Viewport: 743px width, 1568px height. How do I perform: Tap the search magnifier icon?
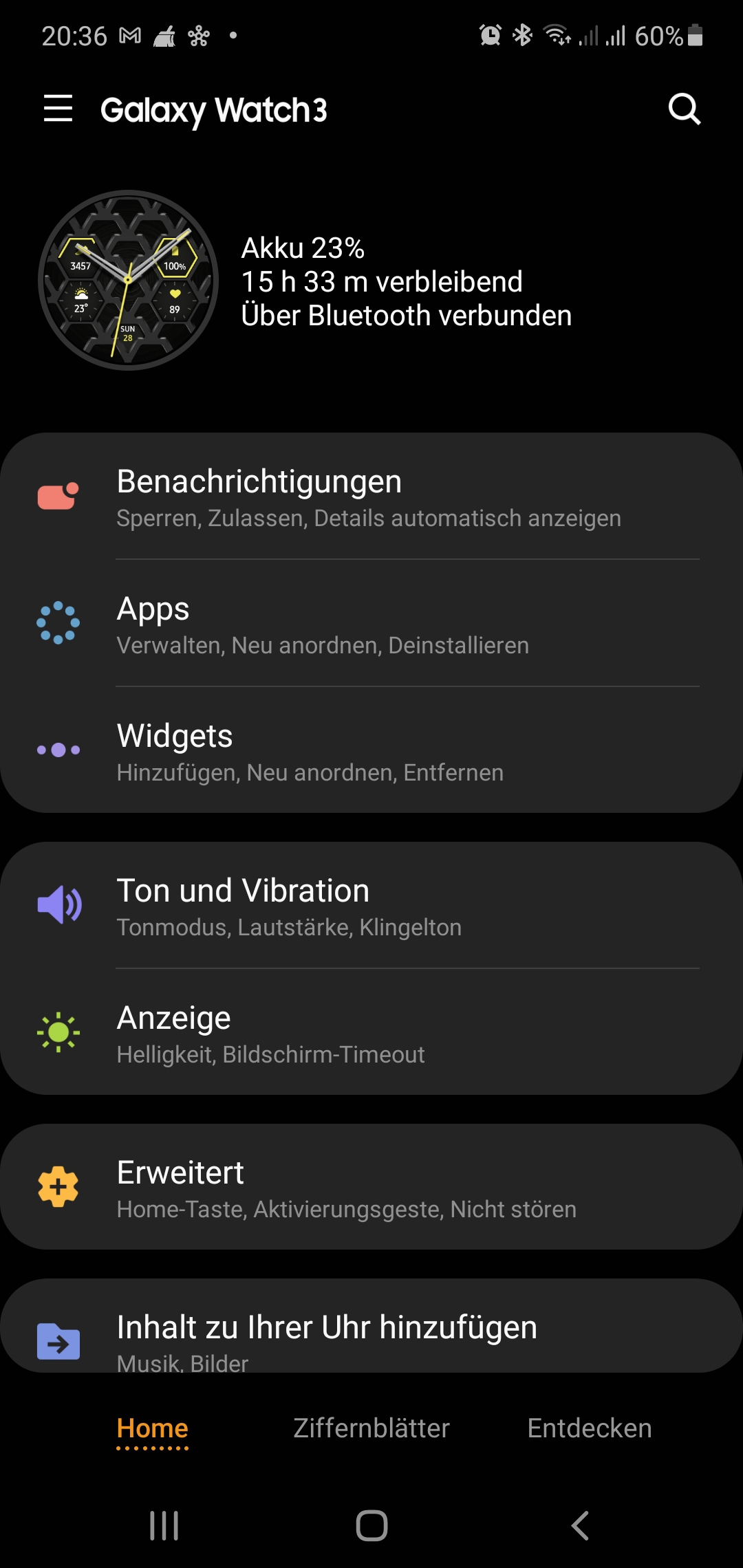point(684,109)
